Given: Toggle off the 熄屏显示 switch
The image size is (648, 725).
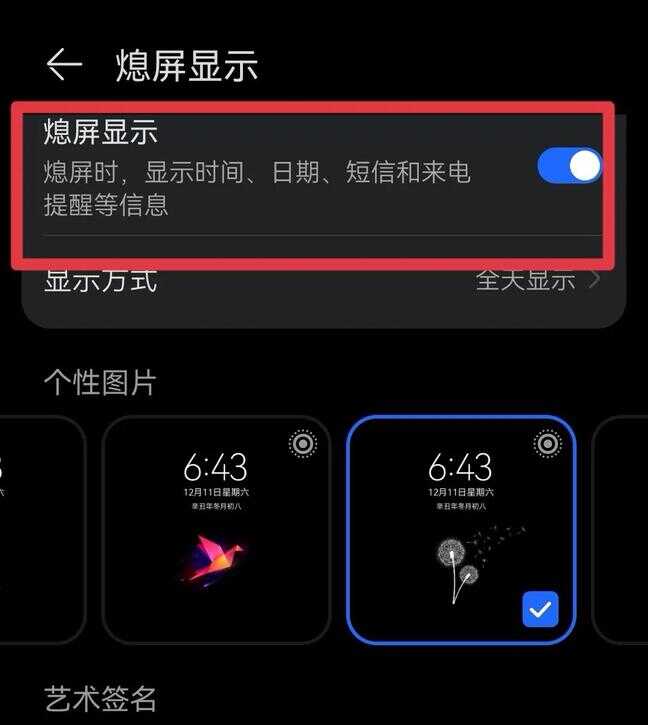Looking at the screenshot, I should point(570,165).
